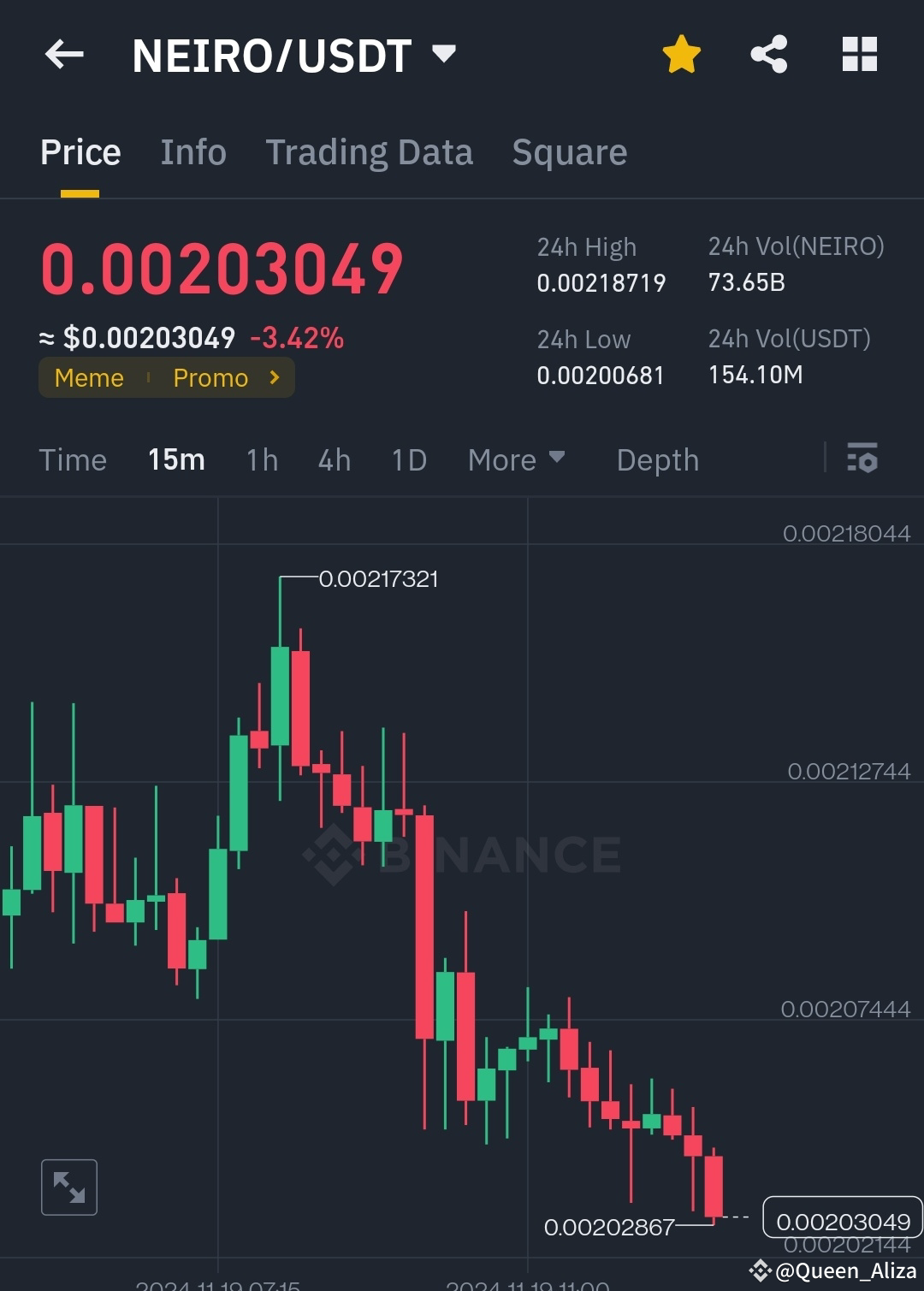Switch chart to 1D timeframe

click(408, 459)
